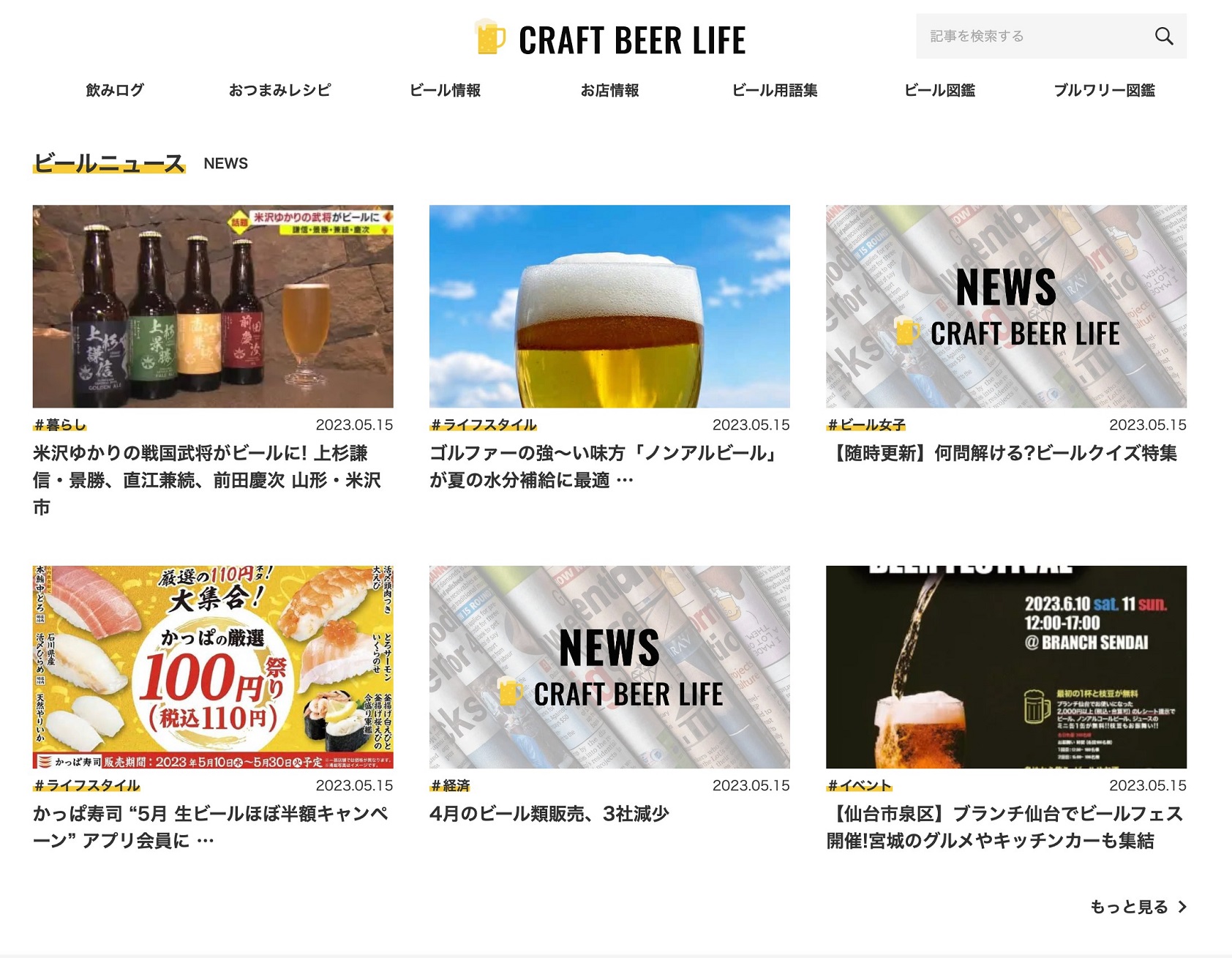Tap the #暮らし tag
The image size is (1232, 958).
click(x=60, y=425)
